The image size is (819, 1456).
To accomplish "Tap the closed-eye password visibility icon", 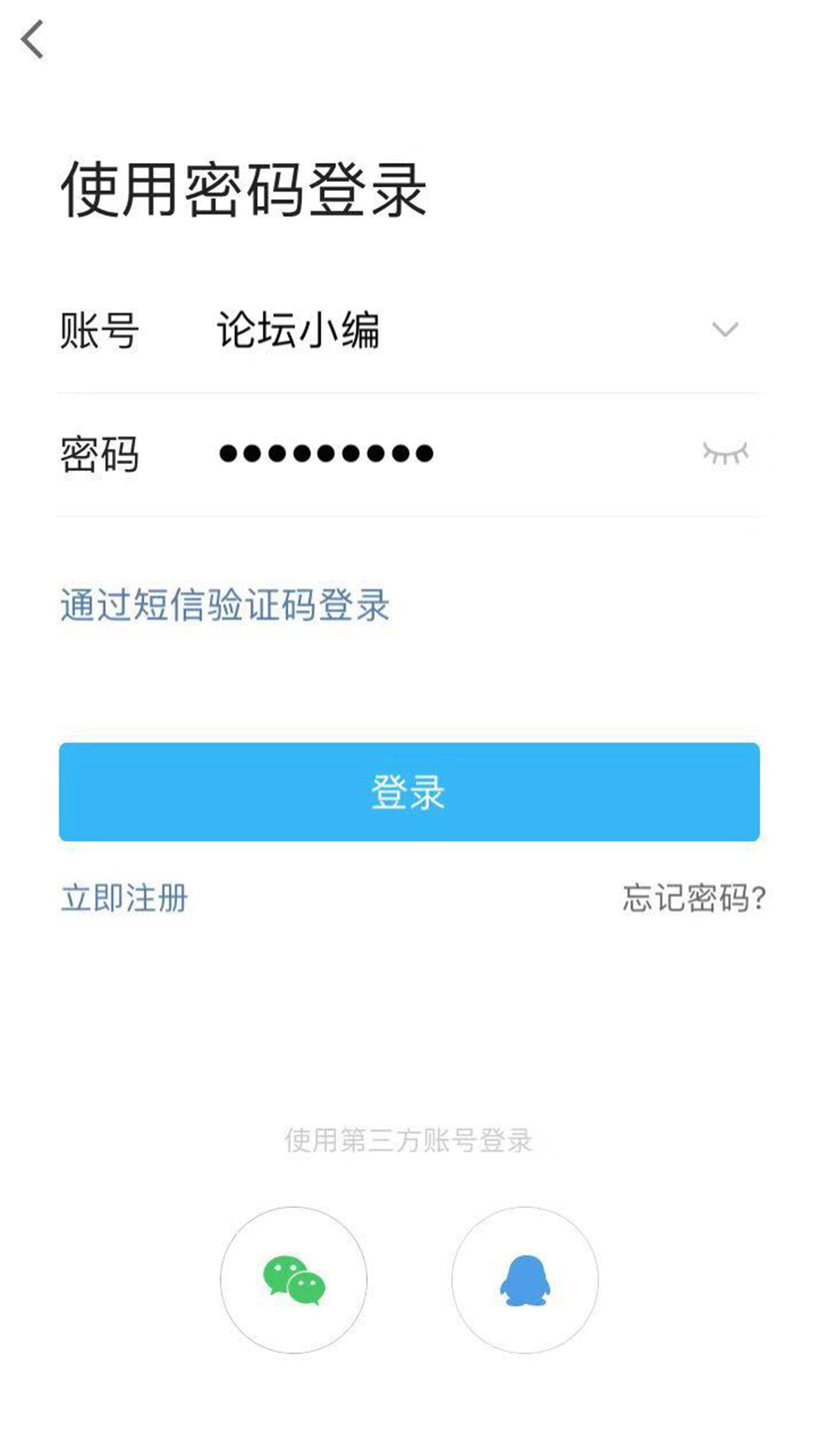I will pos(724,453).
